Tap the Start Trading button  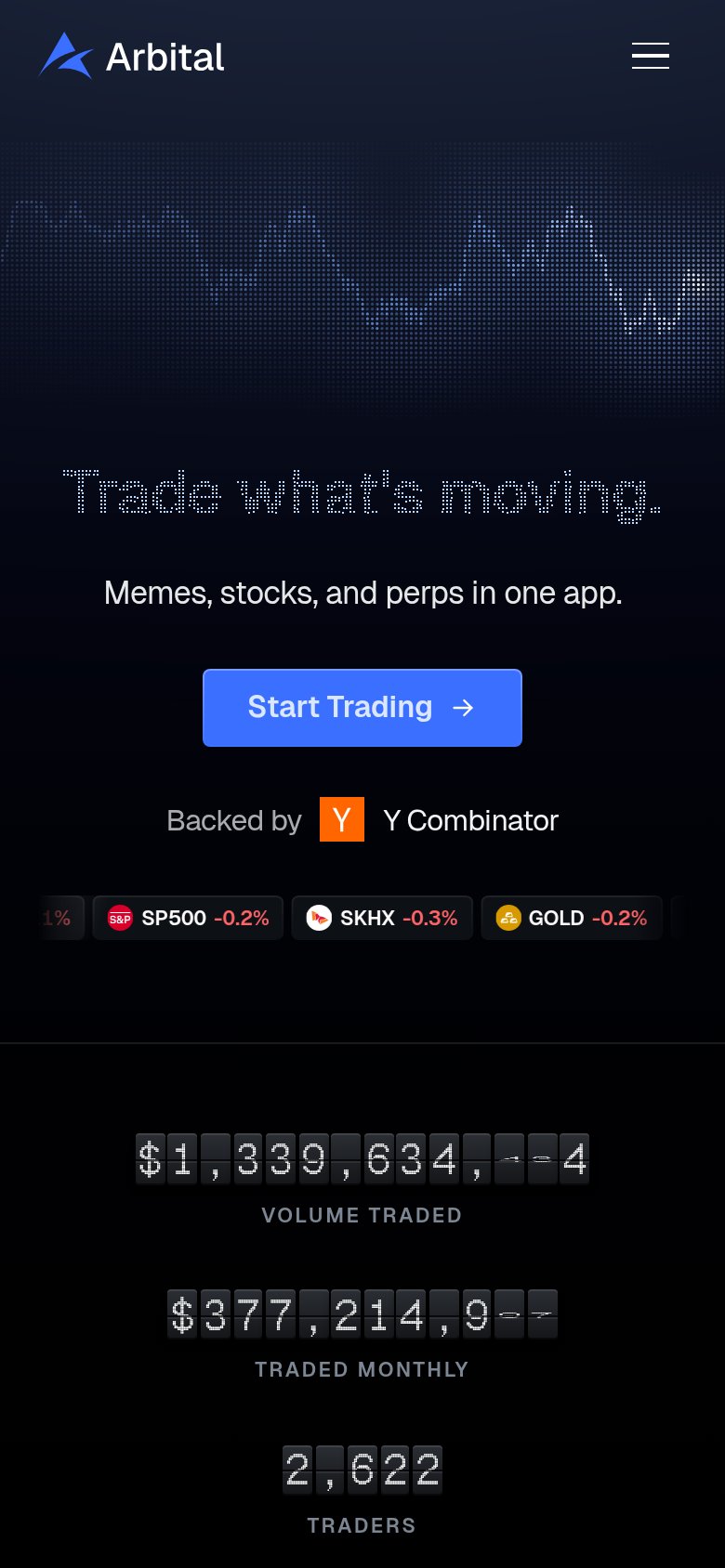pos(362,708)
